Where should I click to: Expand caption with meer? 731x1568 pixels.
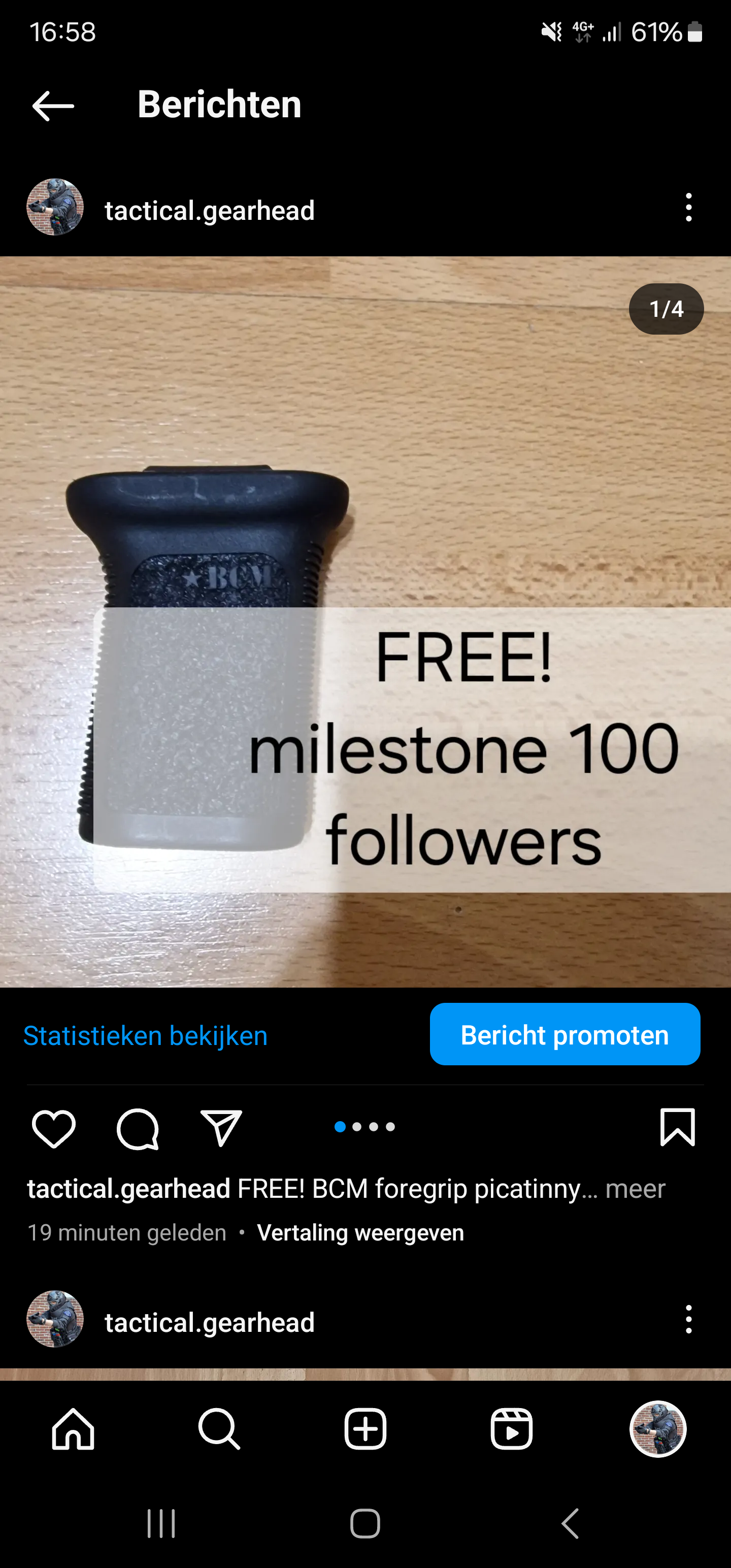(636, 1189)
